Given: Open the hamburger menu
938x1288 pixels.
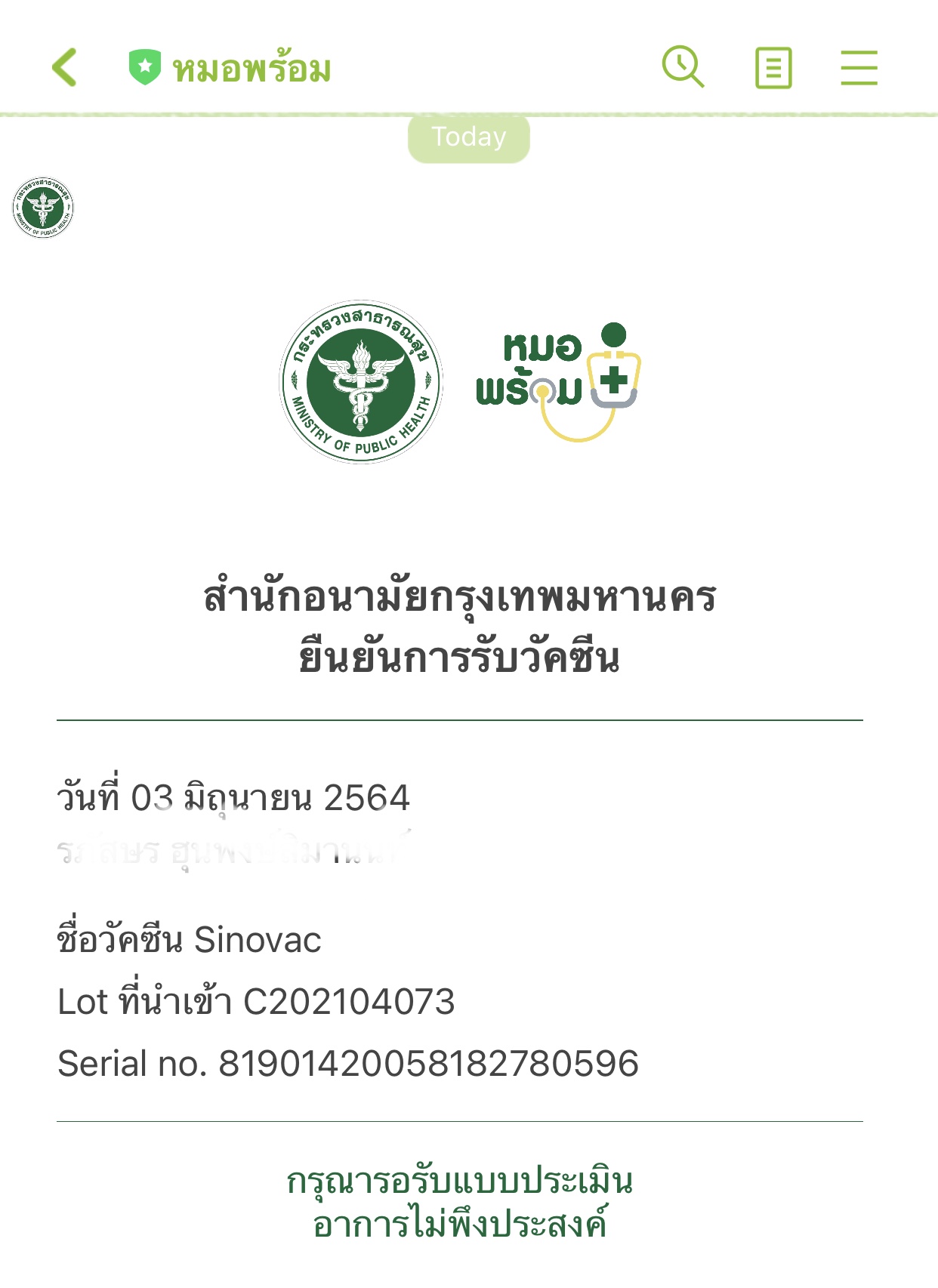Looking at the screenshot, I should click(x=859, y=68).
